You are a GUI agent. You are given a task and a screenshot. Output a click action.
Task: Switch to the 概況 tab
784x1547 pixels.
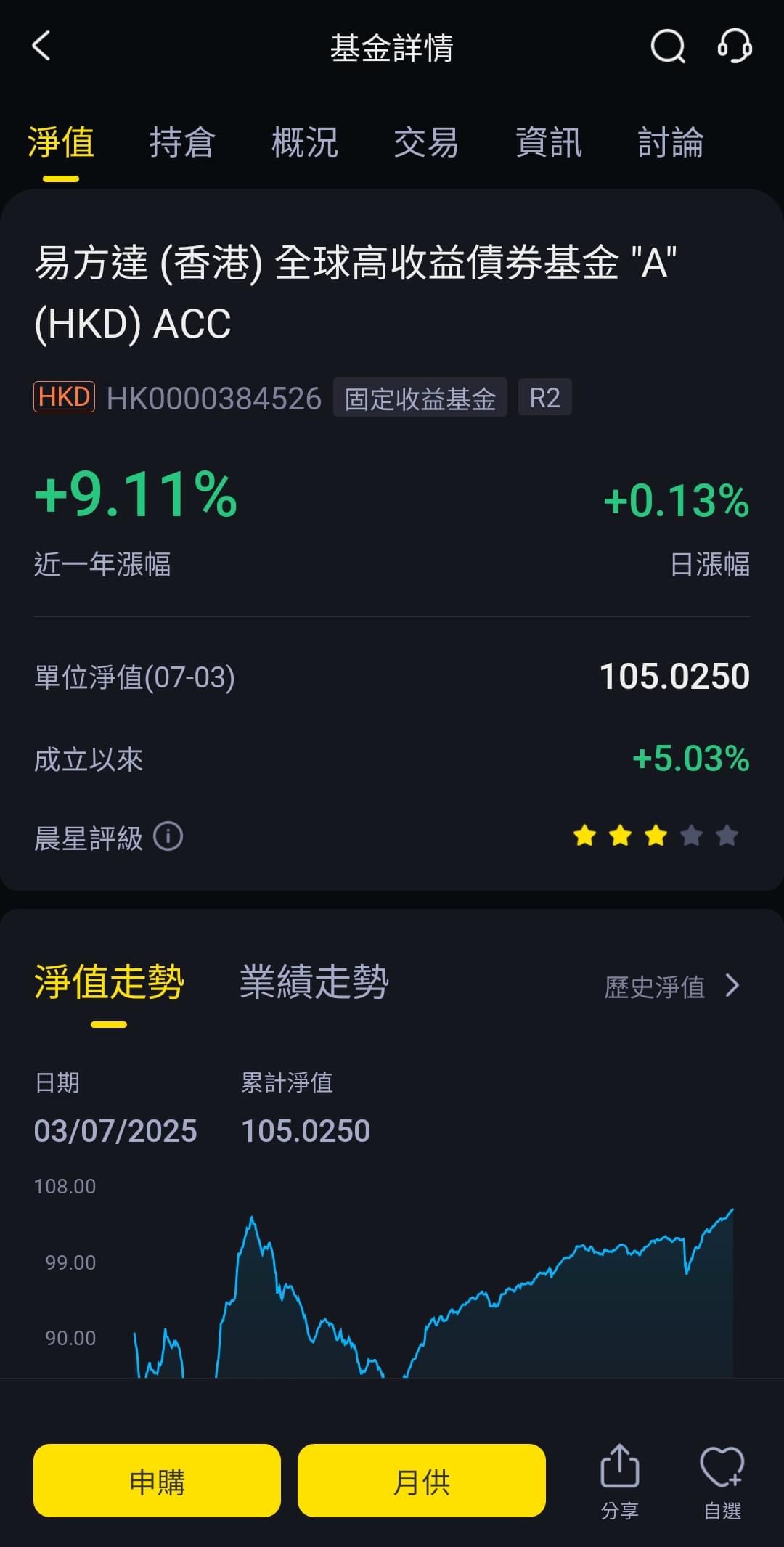pyautogui.click(x=304, y=142)
